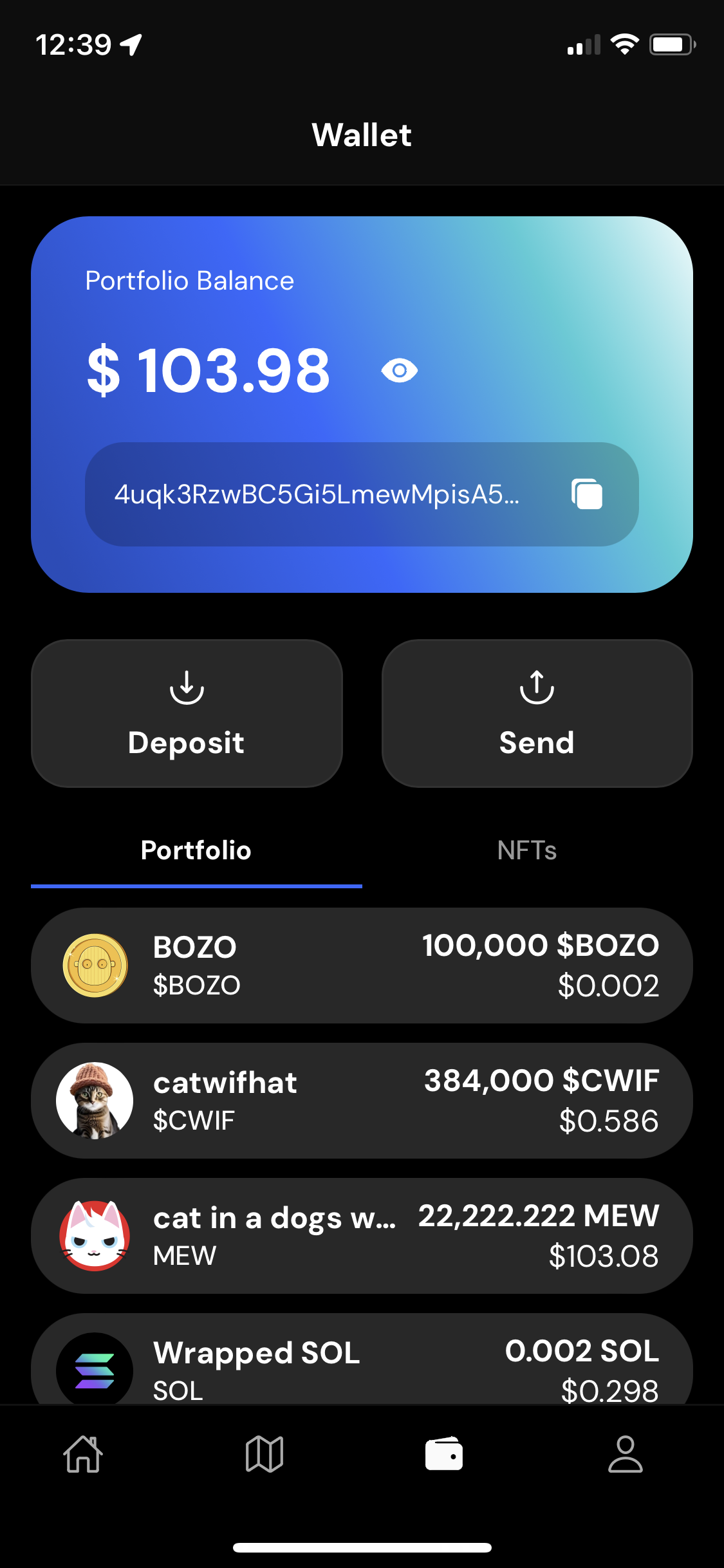Select the Portfolio tab
724x1568 pixels.
[196, 851]
